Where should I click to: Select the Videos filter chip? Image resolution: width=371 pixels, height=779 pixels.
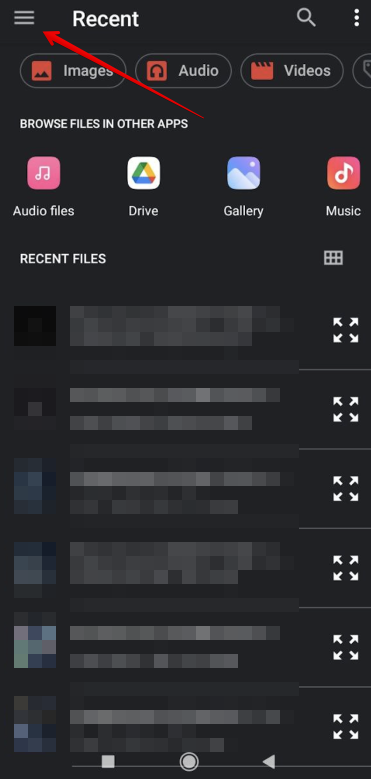(x=292, y=71)
